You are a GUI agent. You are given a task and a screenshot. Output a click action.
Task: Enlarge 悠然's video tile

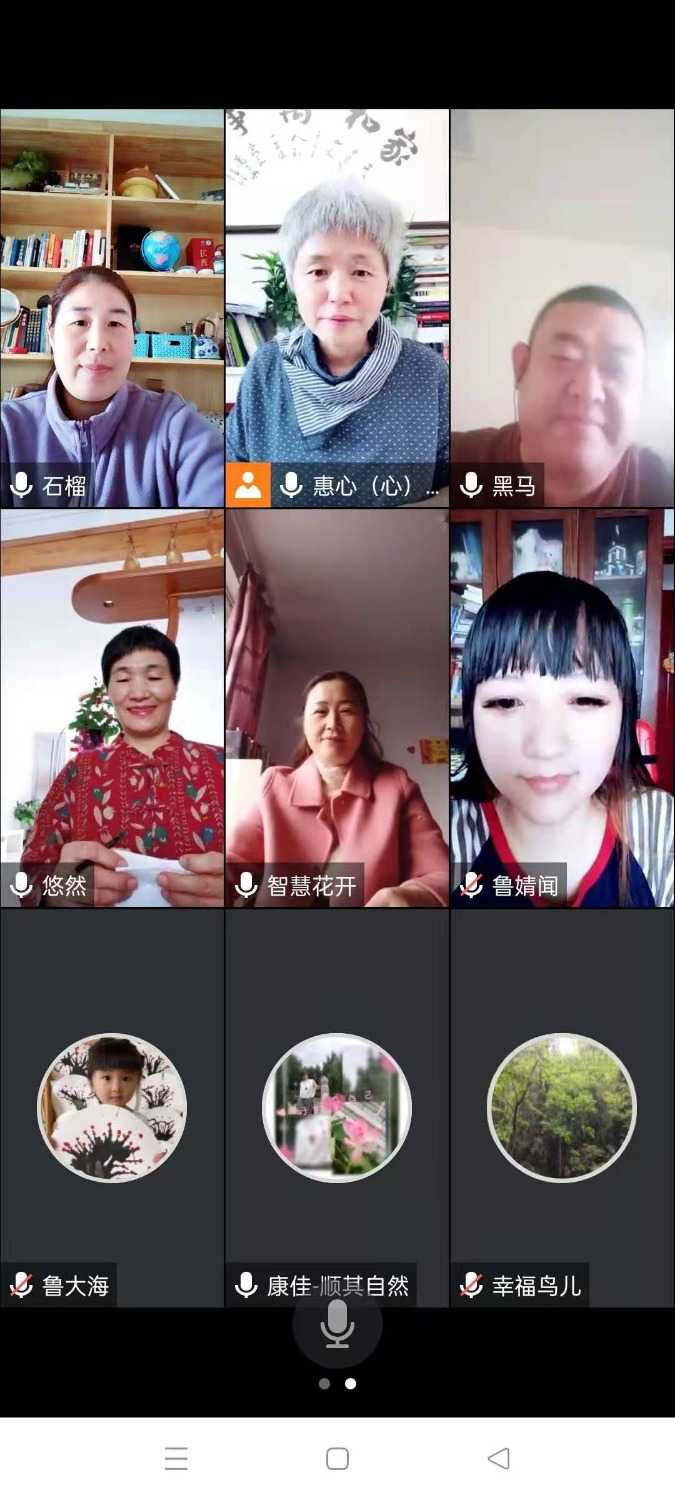(x=112, y=708)
